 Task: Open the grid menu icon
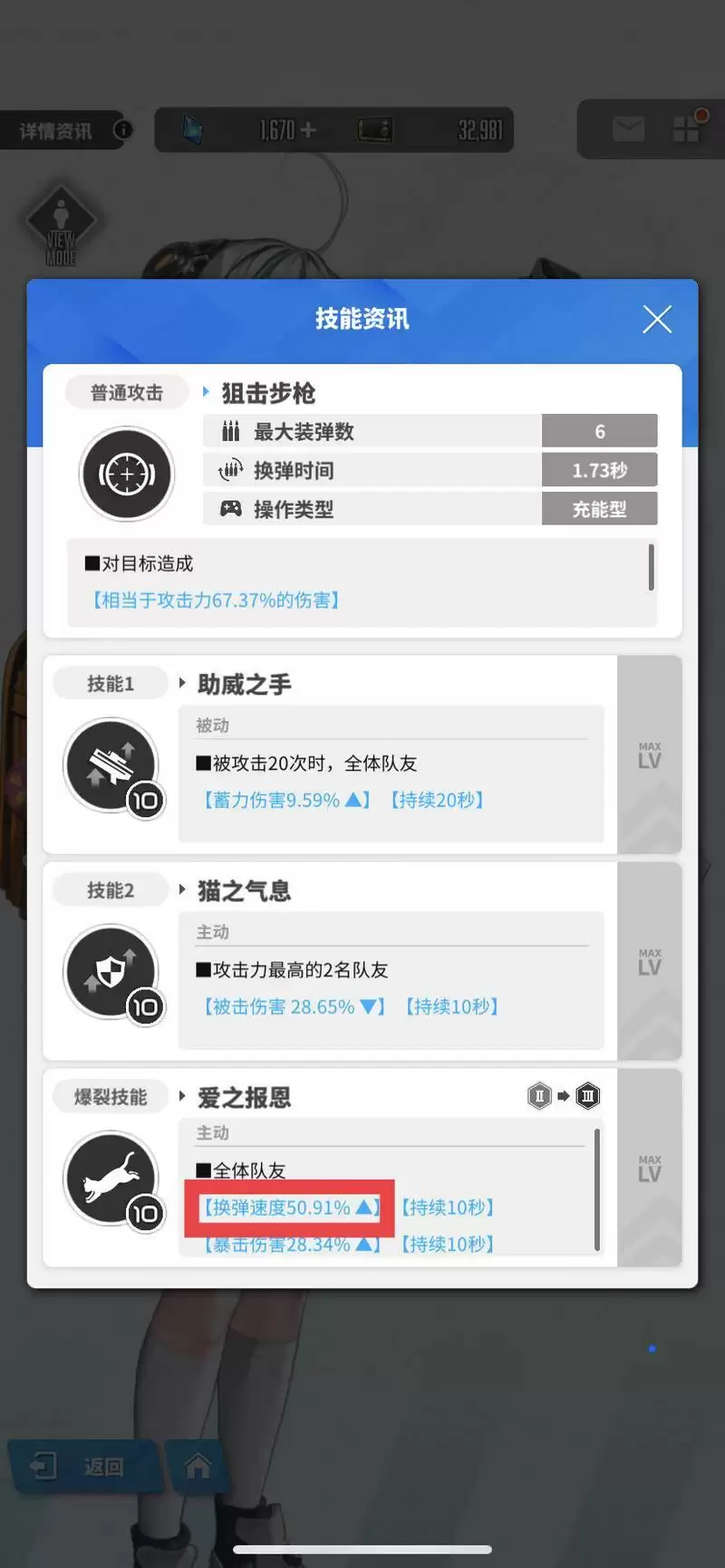tap(688, 130)
